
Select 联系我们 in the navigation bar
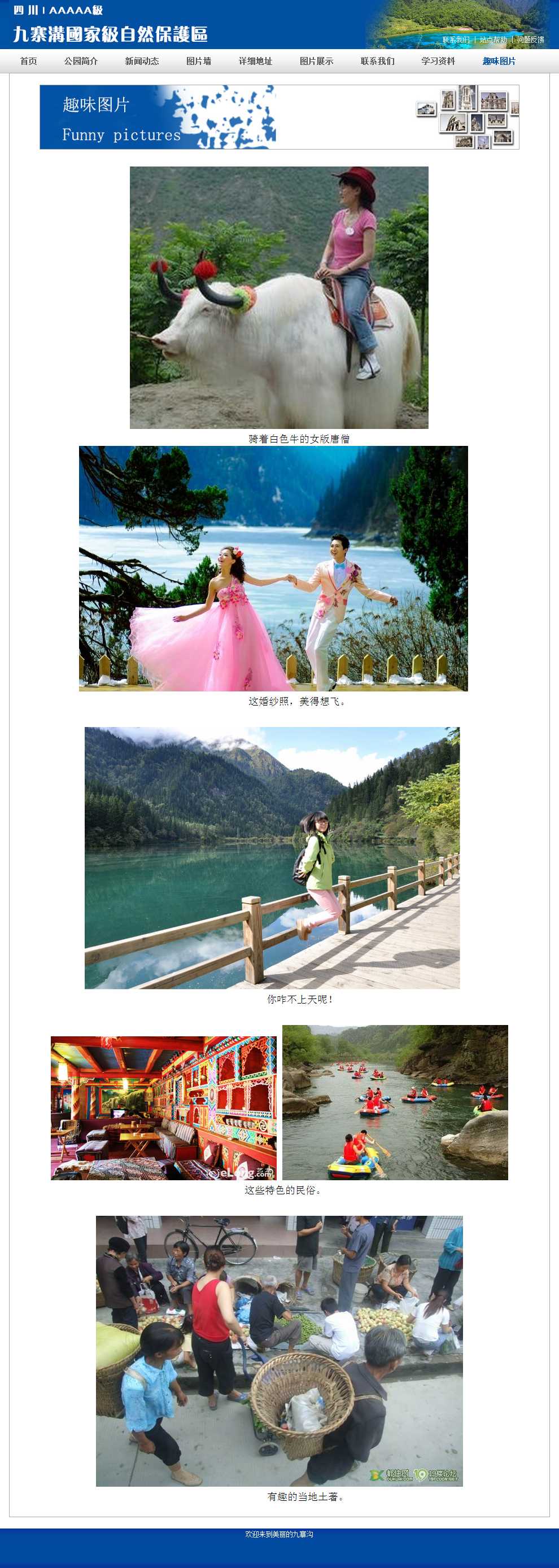[377, 61]
